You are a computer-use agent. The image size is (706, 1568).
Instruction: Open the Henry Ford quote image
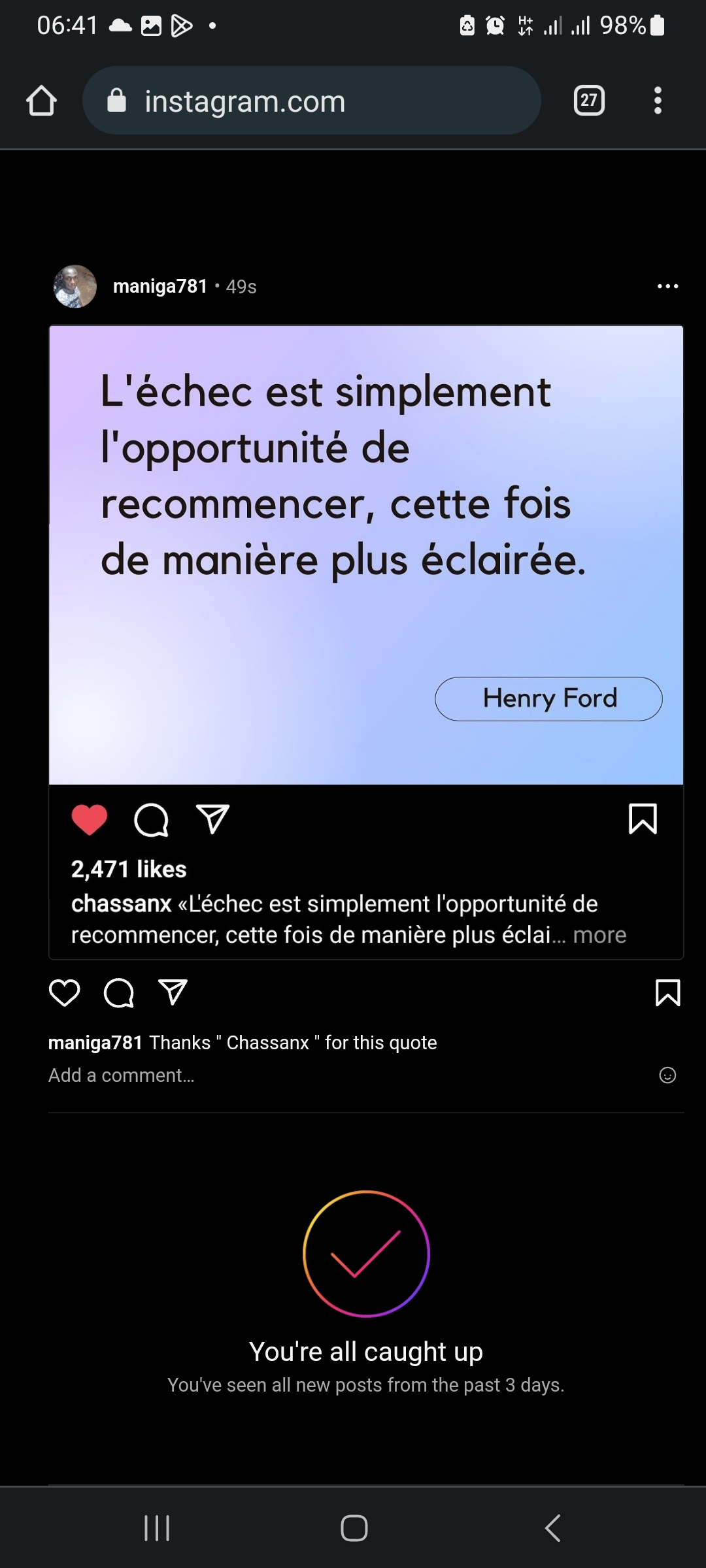(x=366, y=555)
